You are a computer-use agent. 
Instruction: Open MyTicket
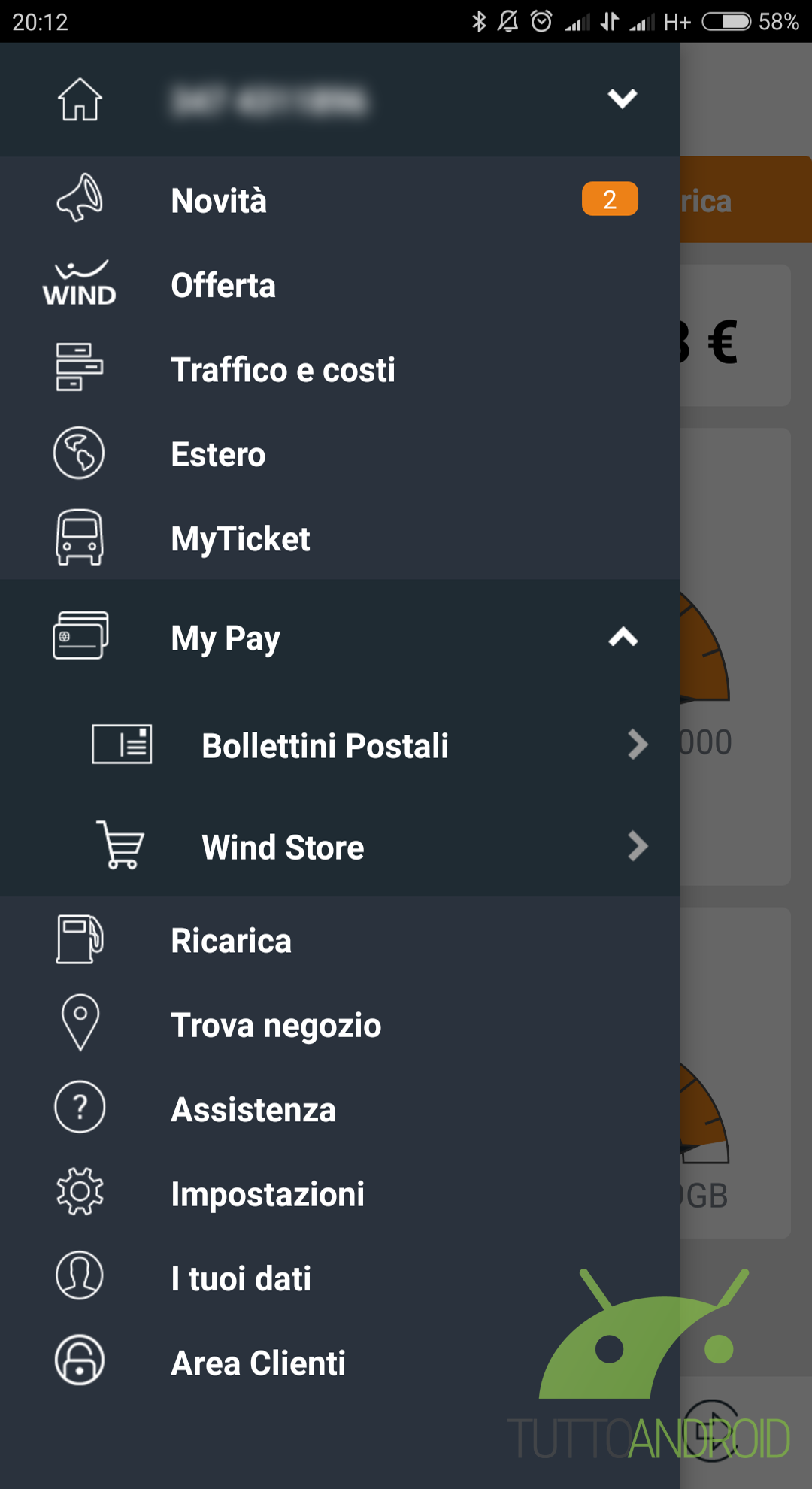340,538
